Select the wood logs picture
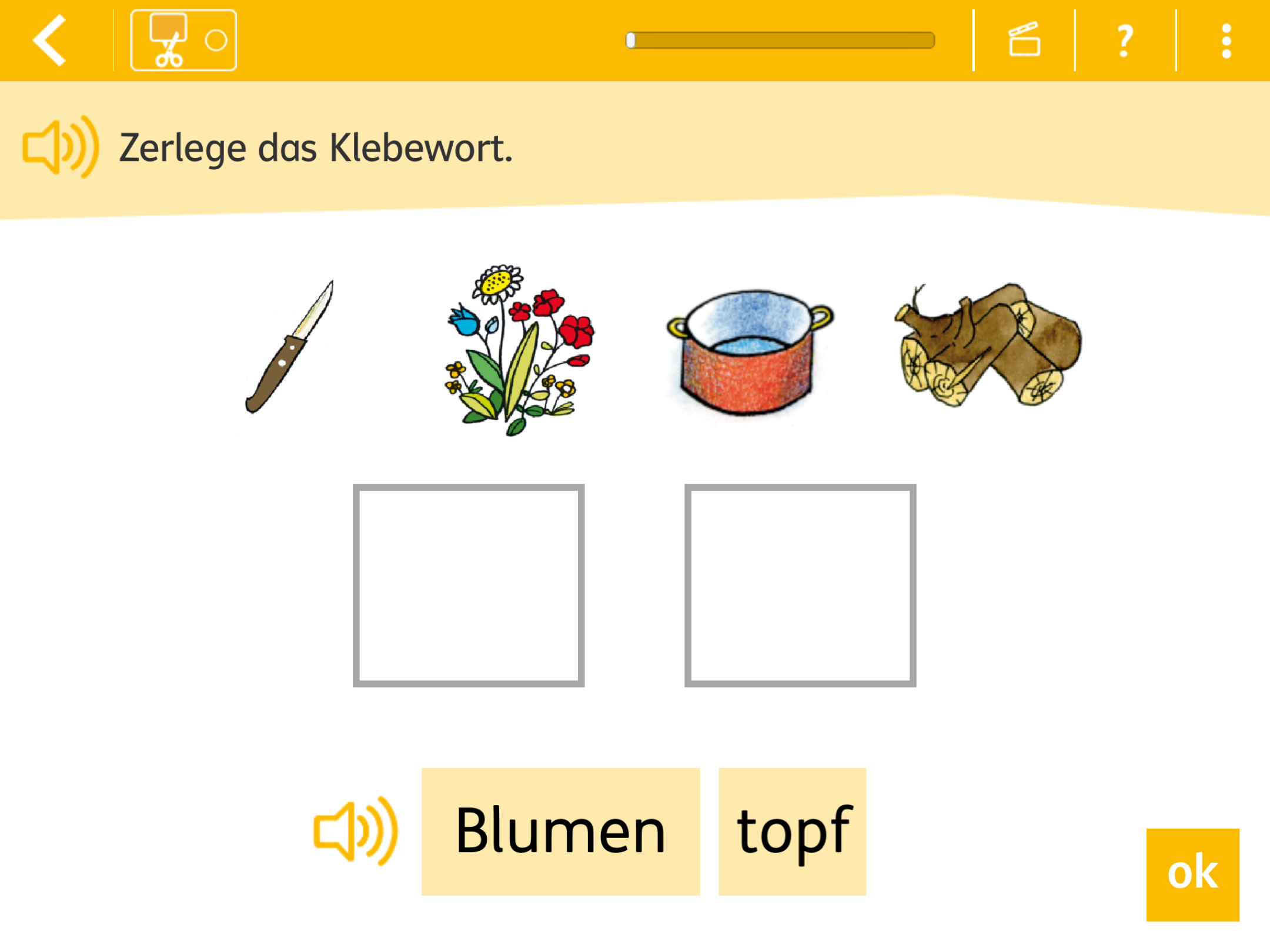This screenshot has height=952, width=1270. point(988,346)
